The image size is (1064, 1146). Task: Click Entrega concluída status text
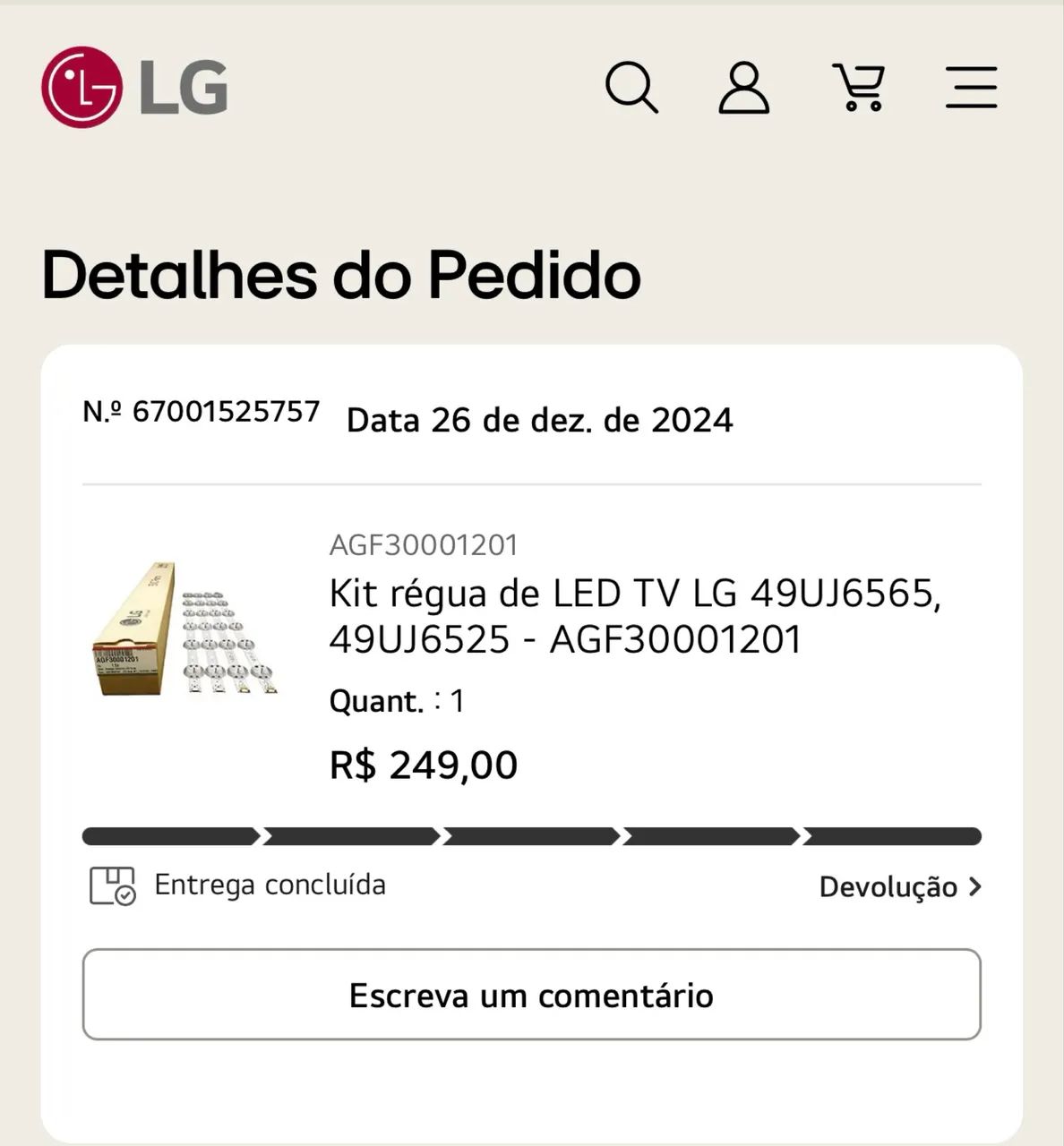click(x=270, y=885)
